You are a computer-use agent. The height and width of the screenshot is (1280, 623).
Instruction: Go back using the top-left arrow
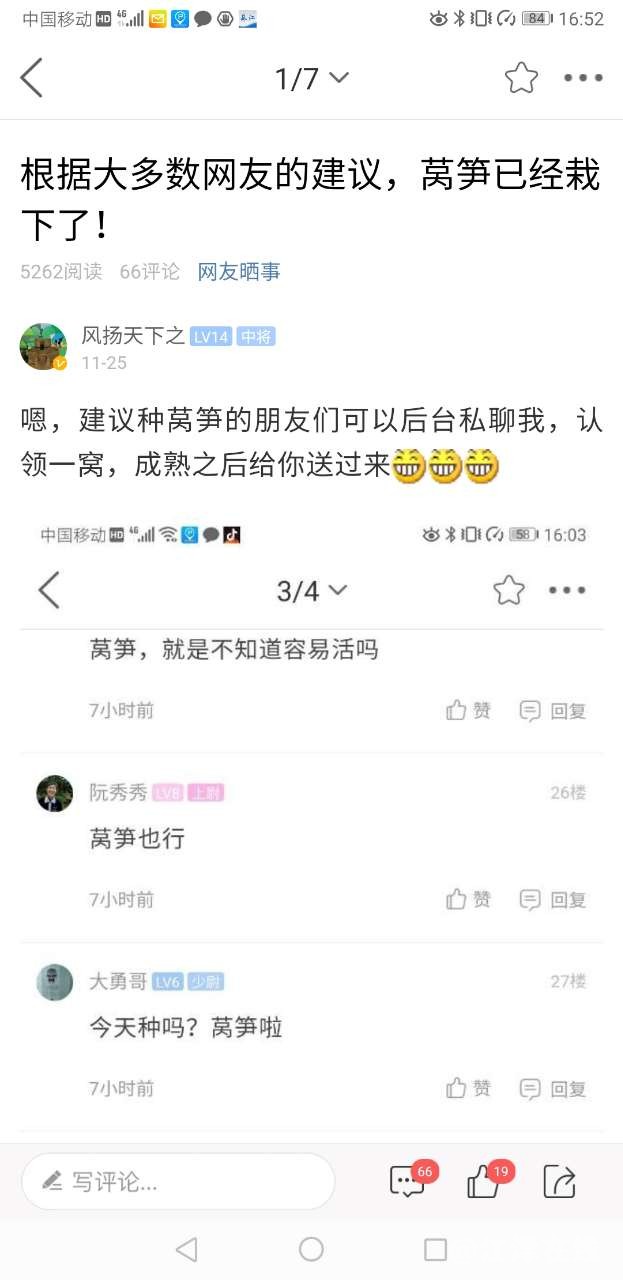pos(32,78)
